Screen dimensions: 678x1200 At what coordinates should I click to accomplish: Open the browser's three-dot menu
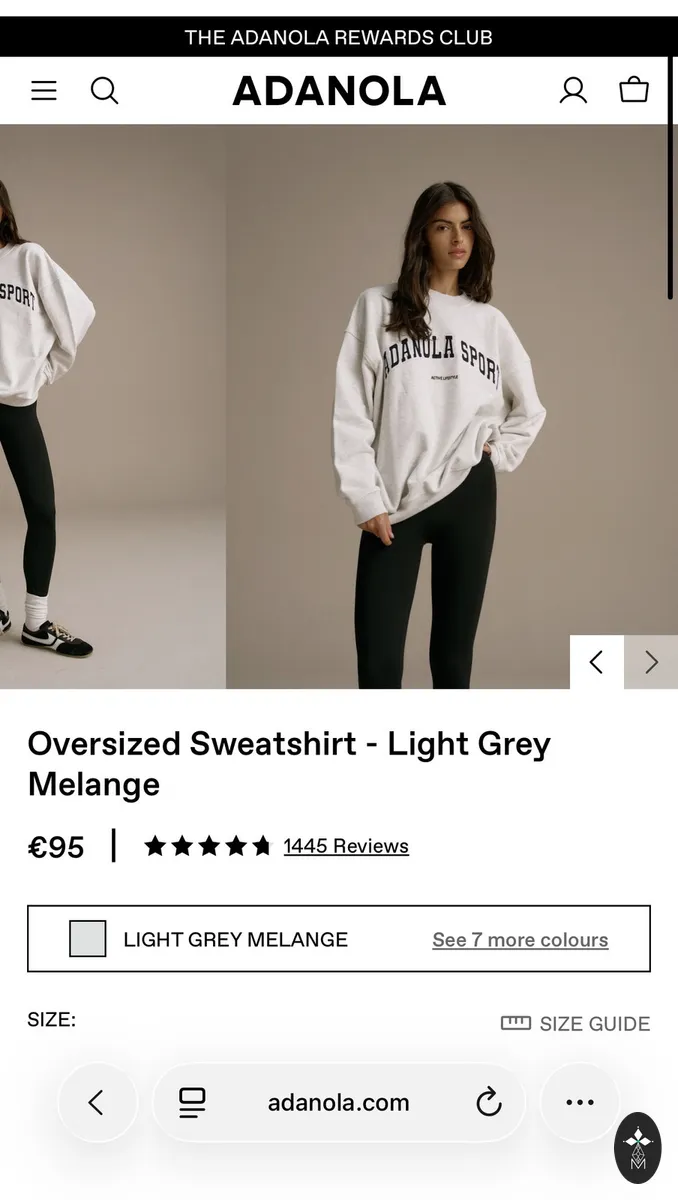tap(580, 1103)
